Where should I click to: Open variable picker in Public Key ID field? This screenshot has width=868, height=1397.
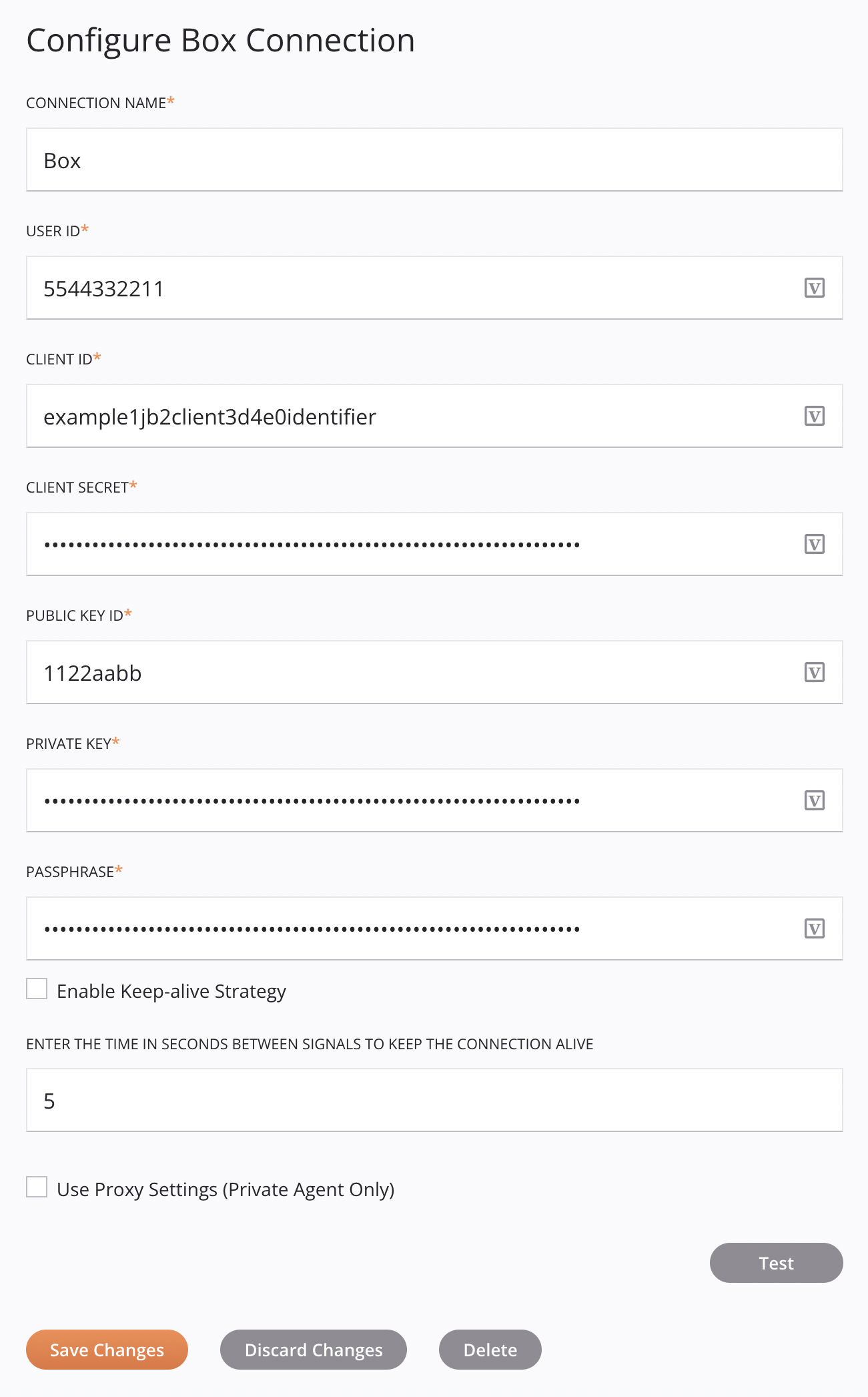[x=814, y=673]
